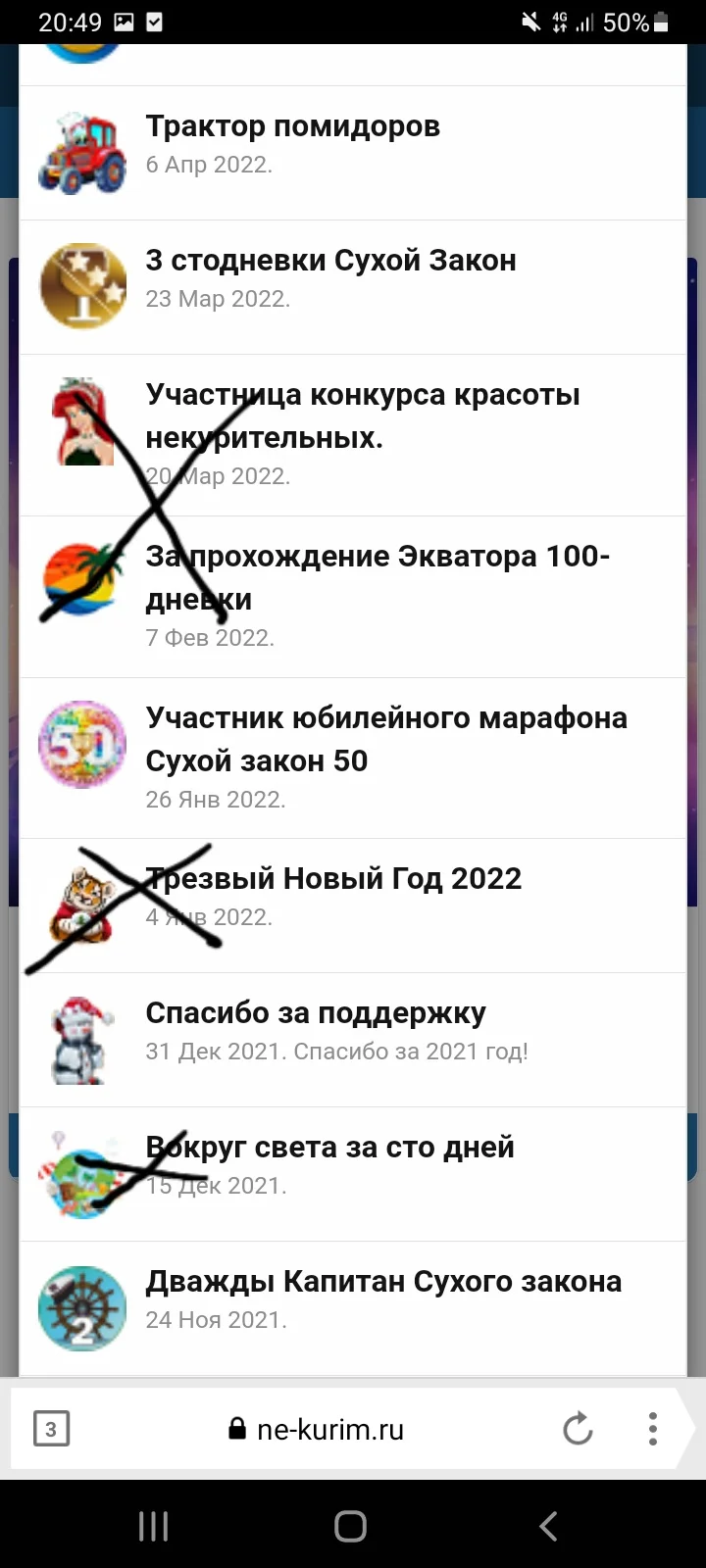Click the tiger badge 'Трезвый Новый Год 2022'

click(x=83, y=905)
